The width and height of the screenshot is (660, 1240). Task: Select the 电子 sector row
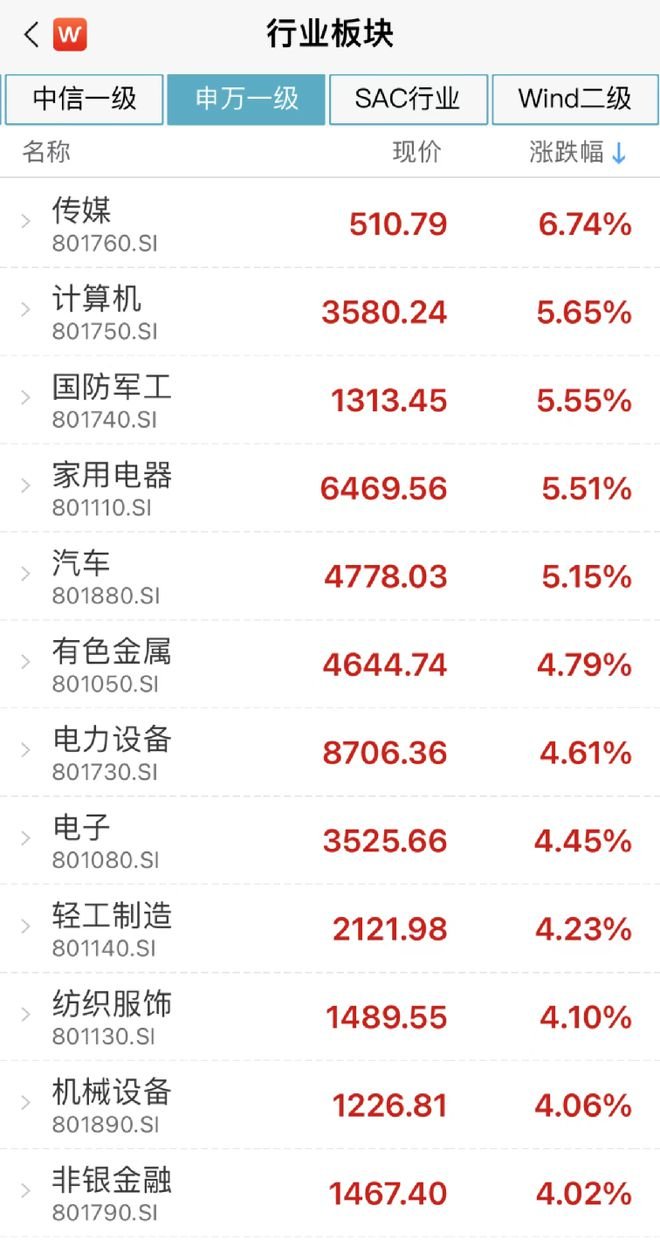330,840
